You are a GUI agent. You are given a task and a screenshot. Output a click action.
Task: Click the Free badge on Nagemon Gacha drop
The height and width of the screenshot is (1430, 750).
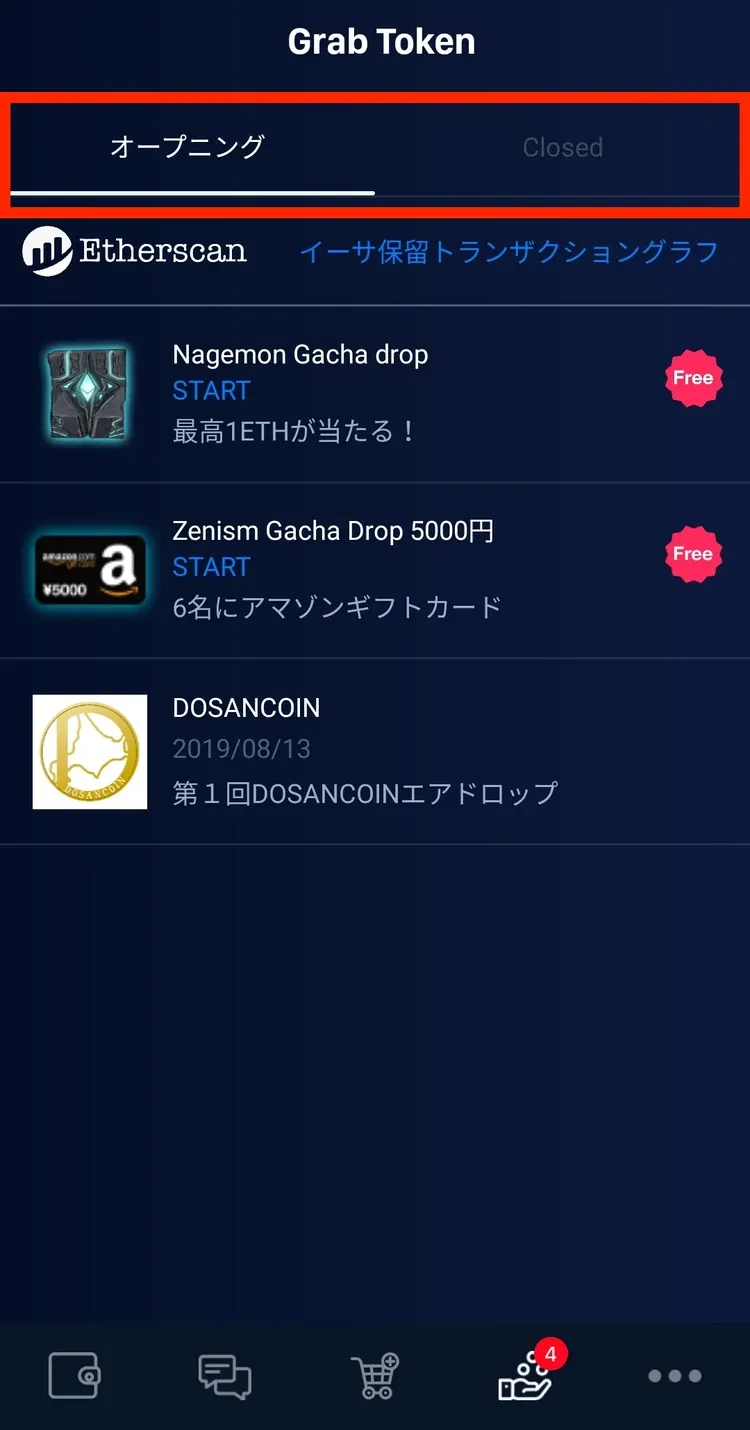693,379
